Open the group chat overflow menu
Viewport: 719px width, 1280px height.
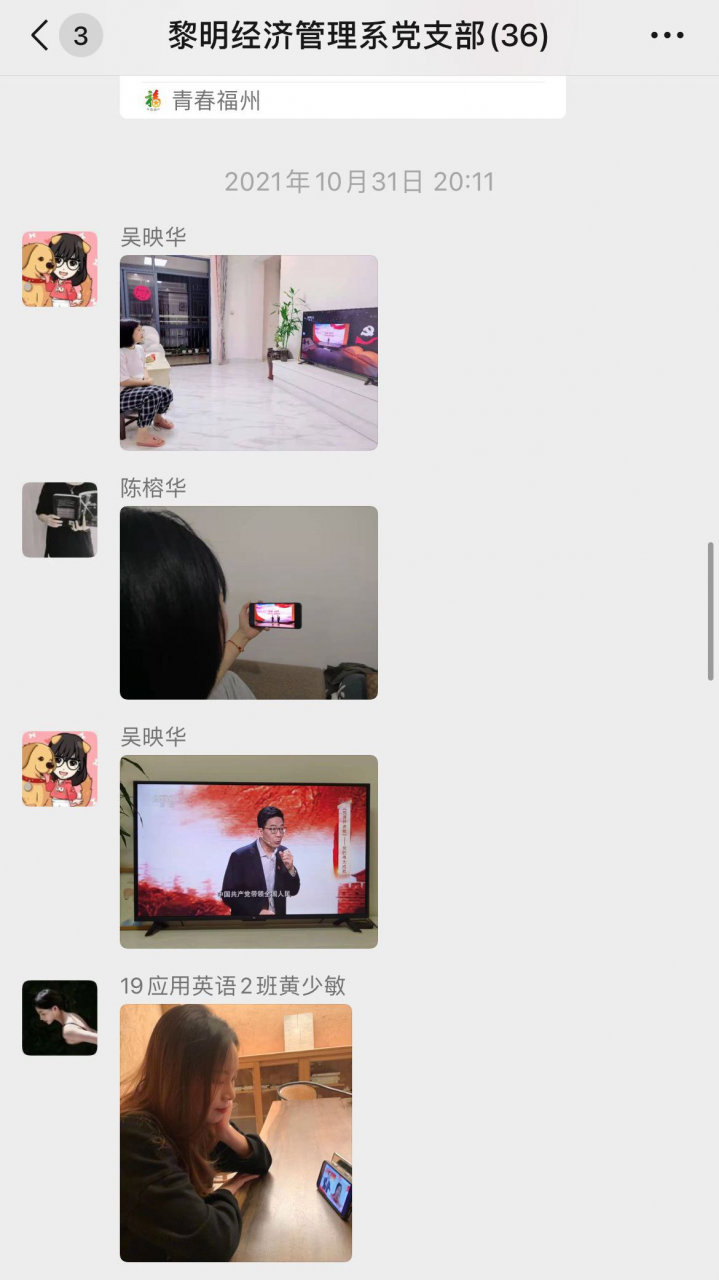(666, 36)
